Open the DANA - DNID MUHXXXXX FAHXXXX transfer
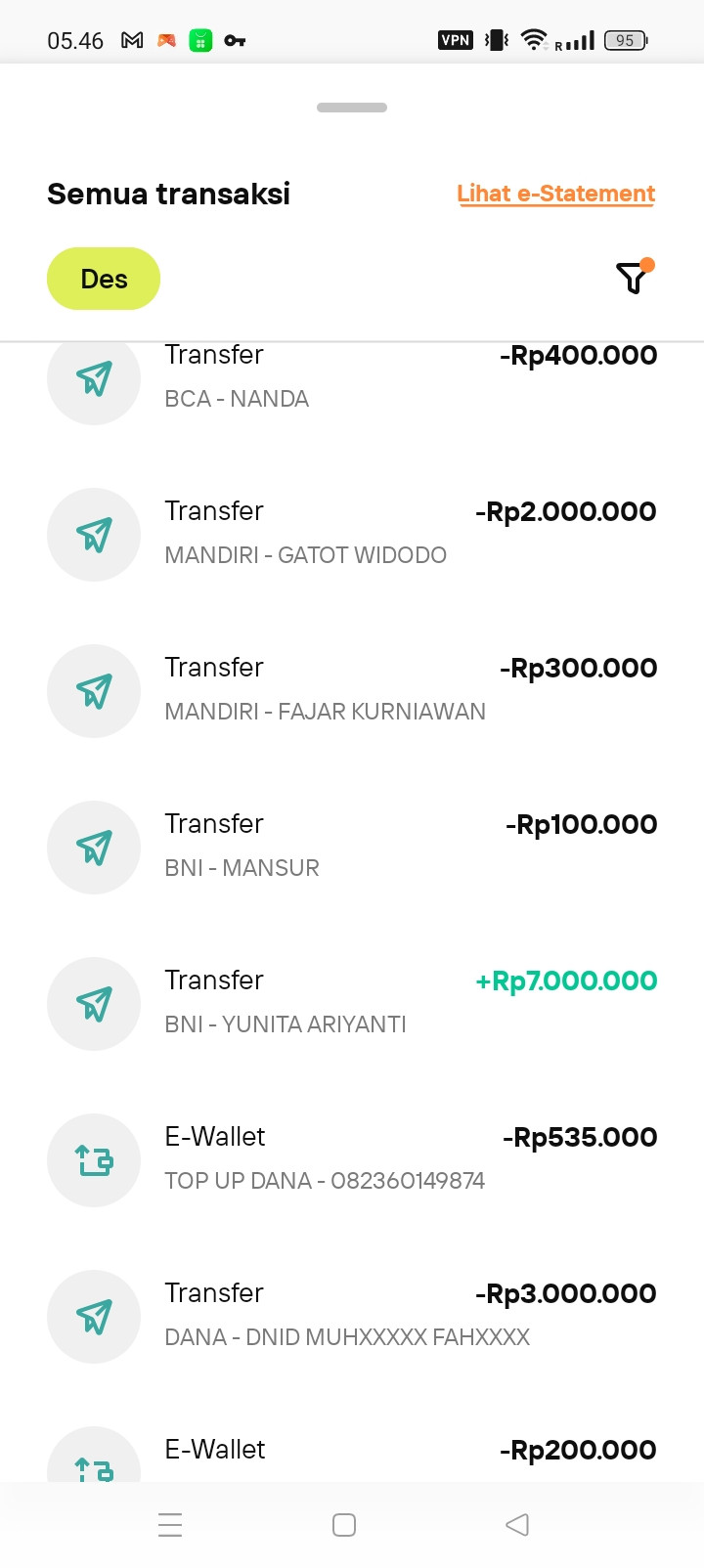 click(352, 1316)
